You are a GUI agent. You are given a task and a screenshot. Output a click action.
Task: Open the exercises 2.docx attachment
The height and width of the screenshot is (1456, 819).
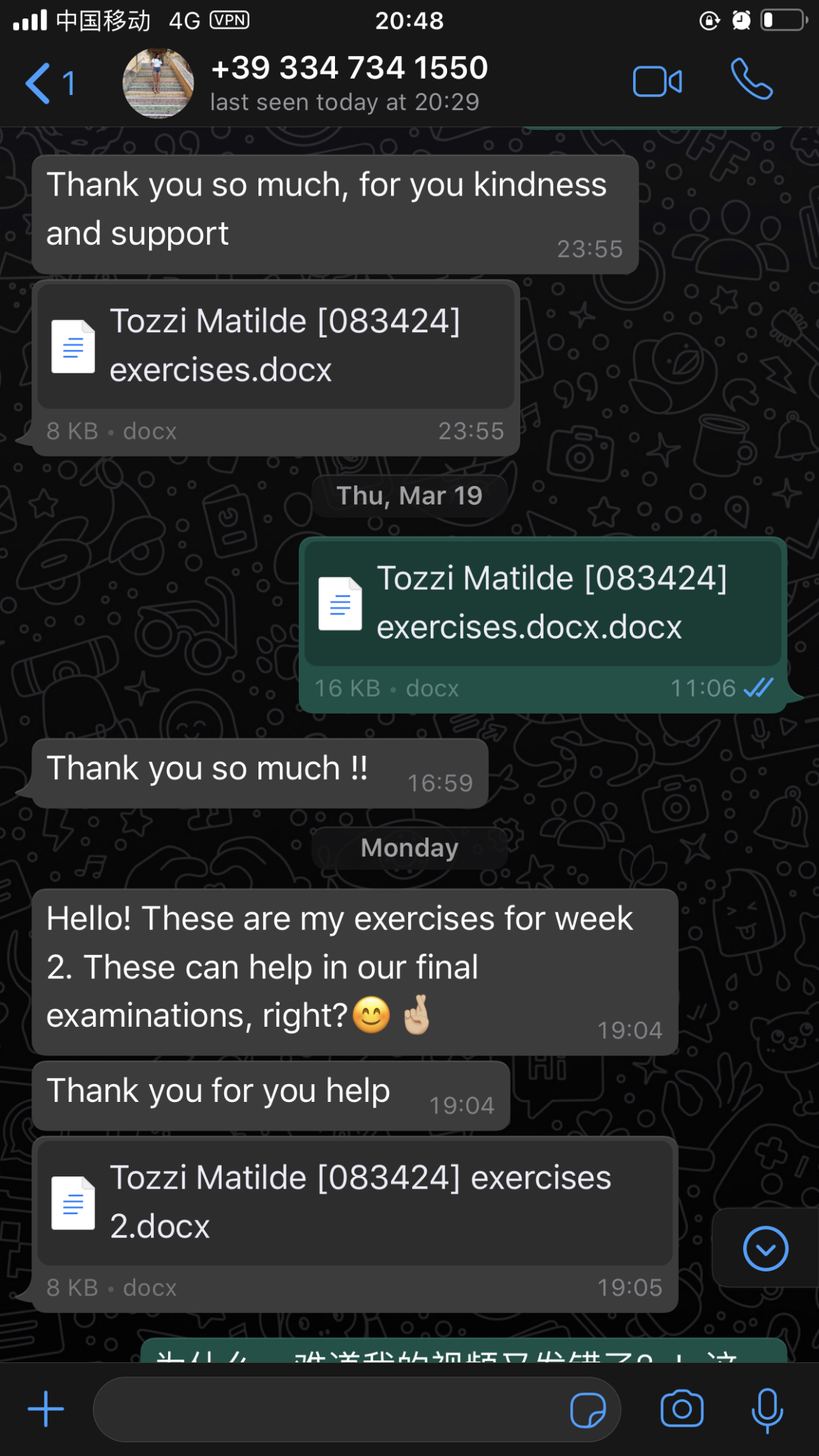coord(355,1202)
